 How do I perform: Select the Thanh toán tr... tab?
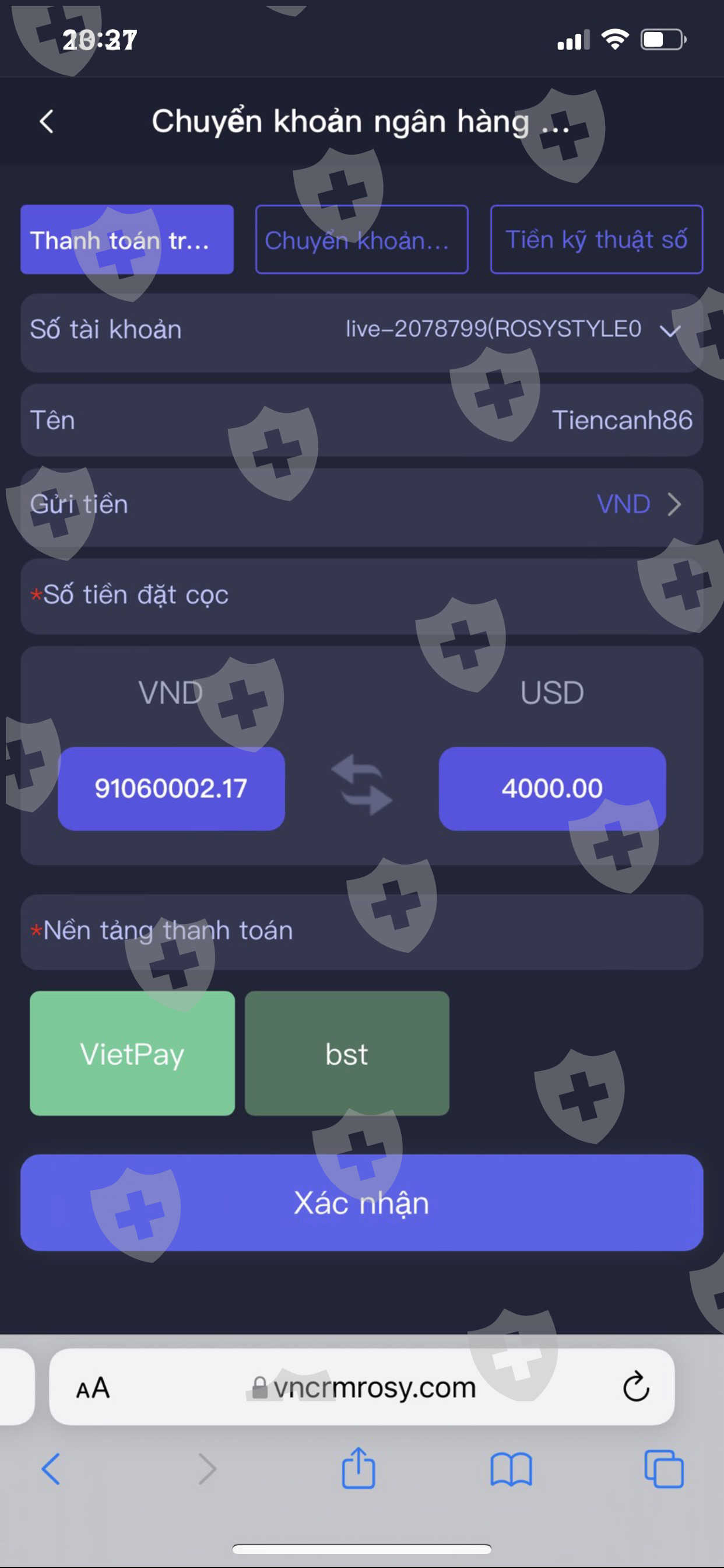pos(126,239)
